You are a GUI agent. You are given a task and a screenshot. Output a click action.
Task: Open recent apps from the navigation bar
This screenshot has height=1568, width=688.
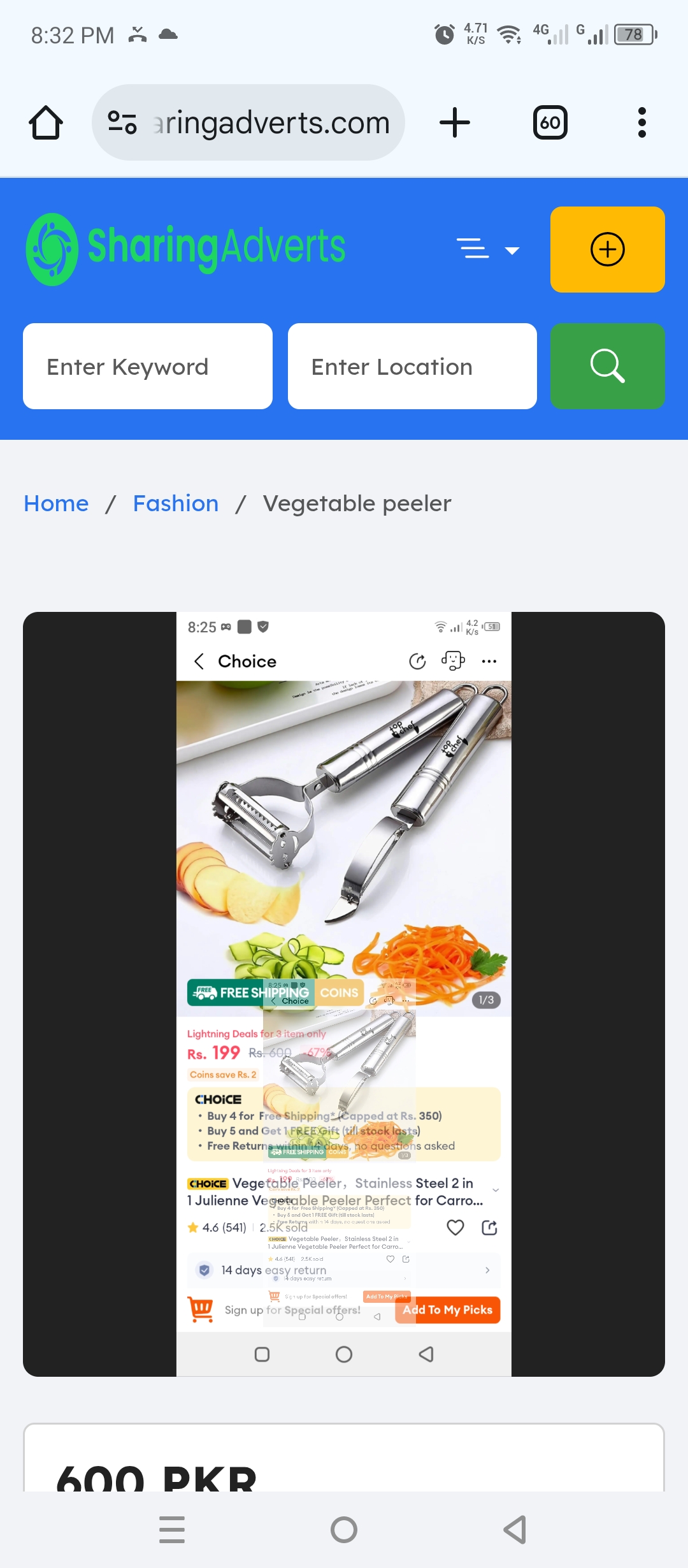(172, 1530)
